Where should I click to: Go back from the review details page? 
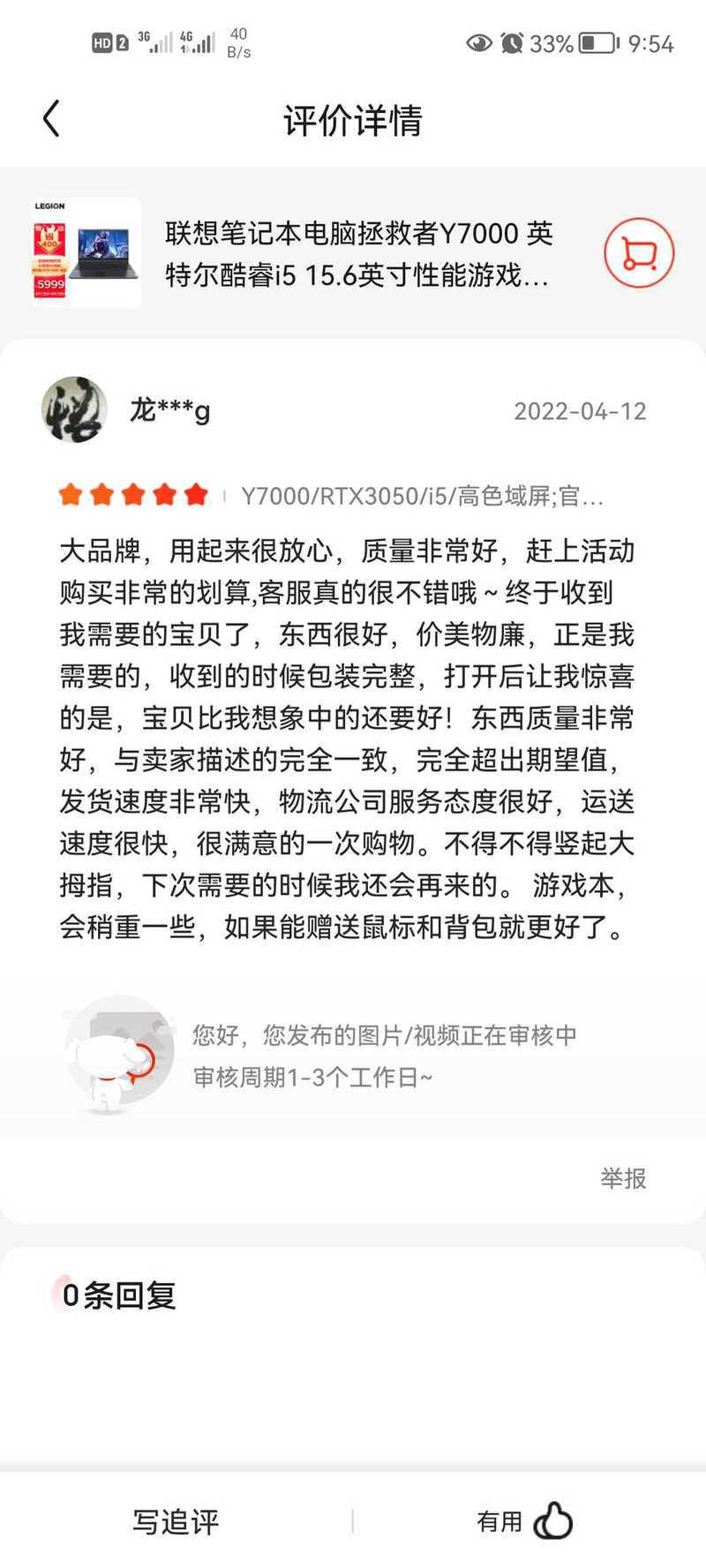point(51,119)
